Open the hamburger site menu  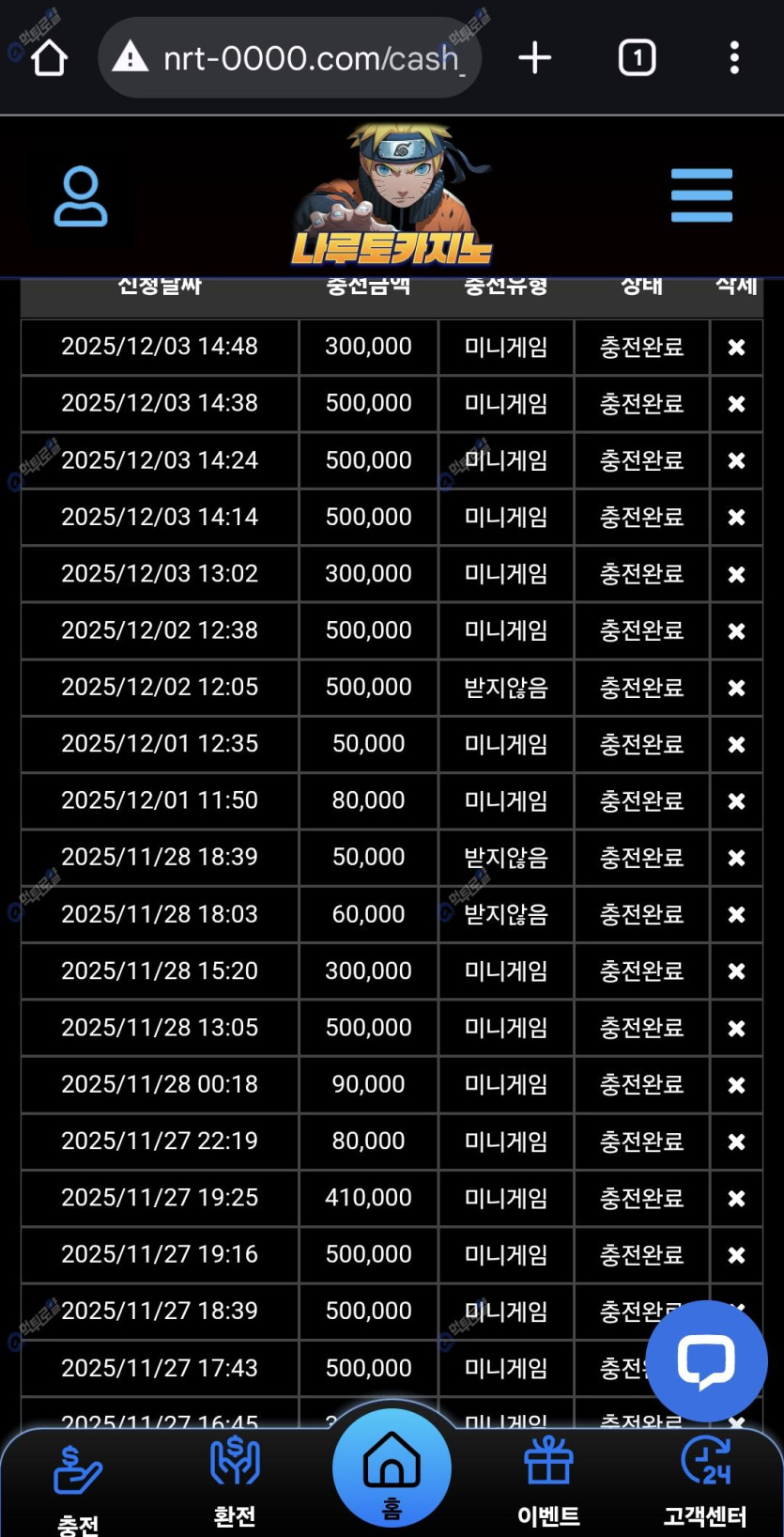(701, 195)
